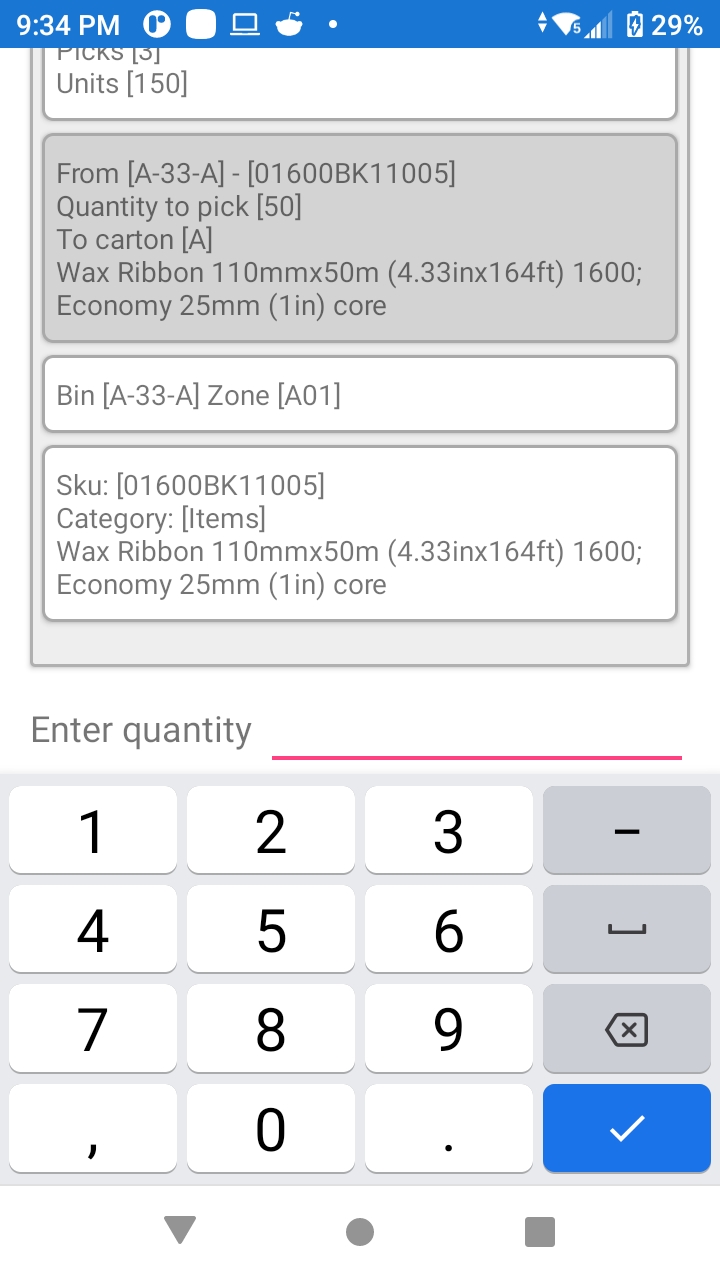Tap the 9 key
Screen dimensions: 720x1280
point(449,1029)
